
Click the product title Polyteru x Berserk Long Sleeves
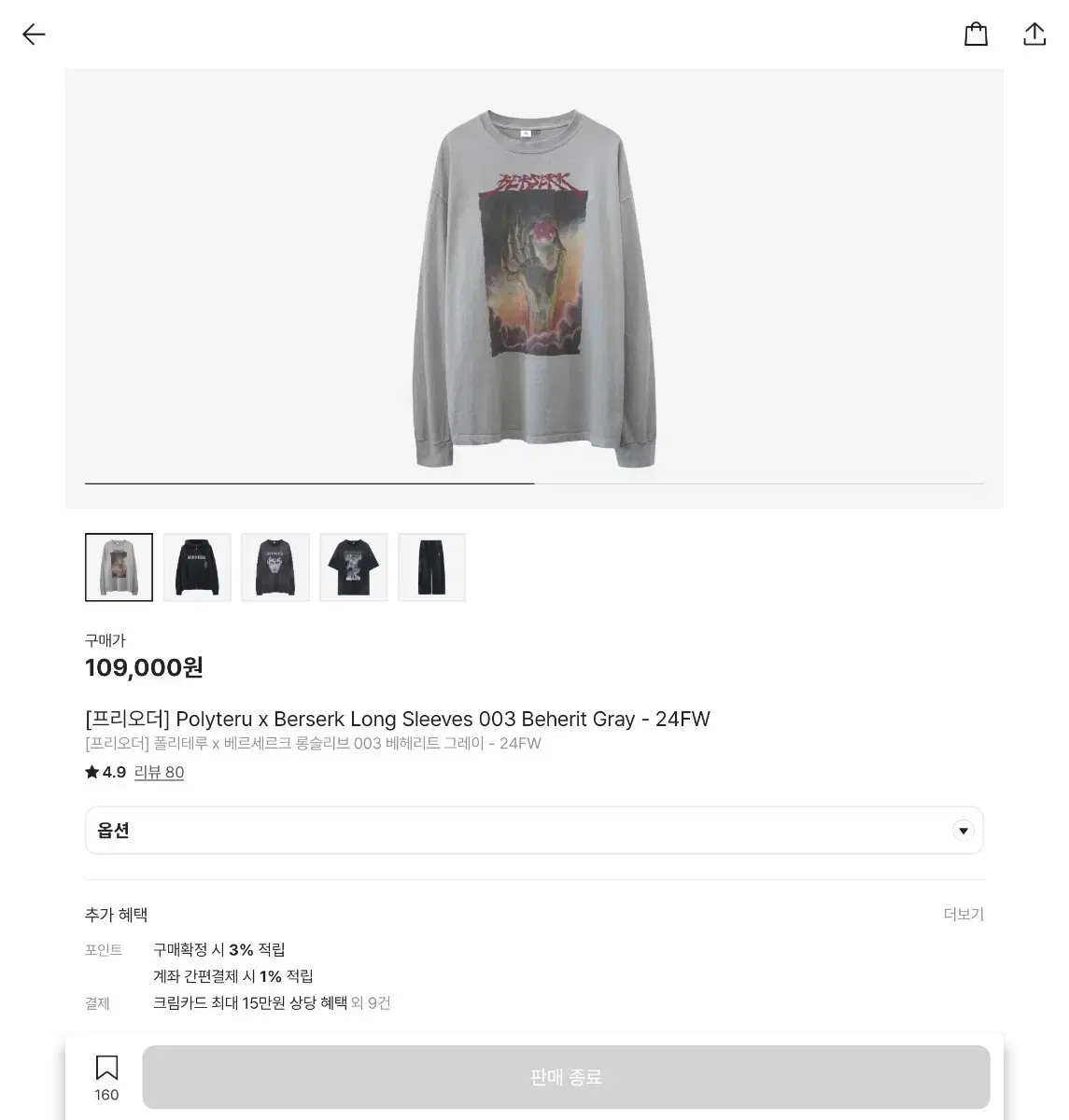pos(397,719)
